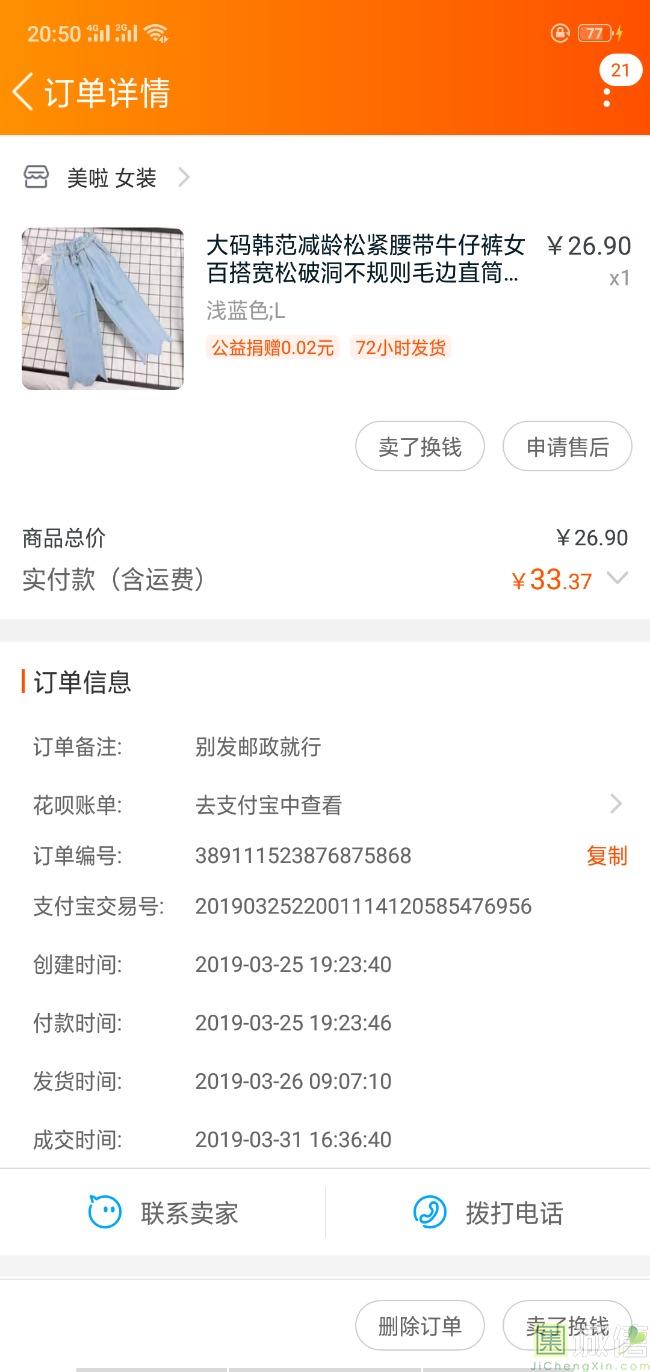View the jeans product thumbnail
The height and width of the screenshot is (1372, 650).
(x=103, y=309)
